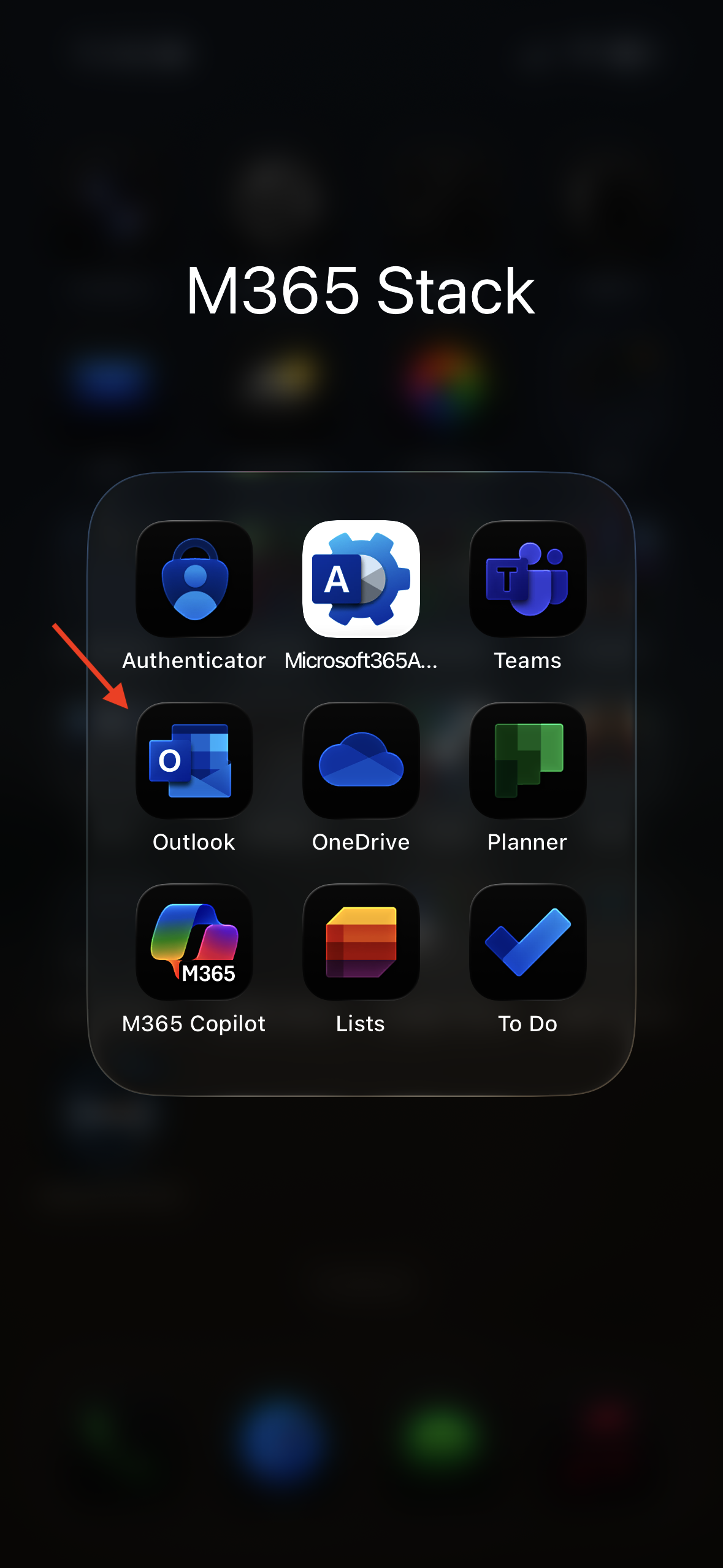Viewport: 723px width, 1568px height.
Task: Launch M365 Copilot
Action: click(x=194, y=942)
